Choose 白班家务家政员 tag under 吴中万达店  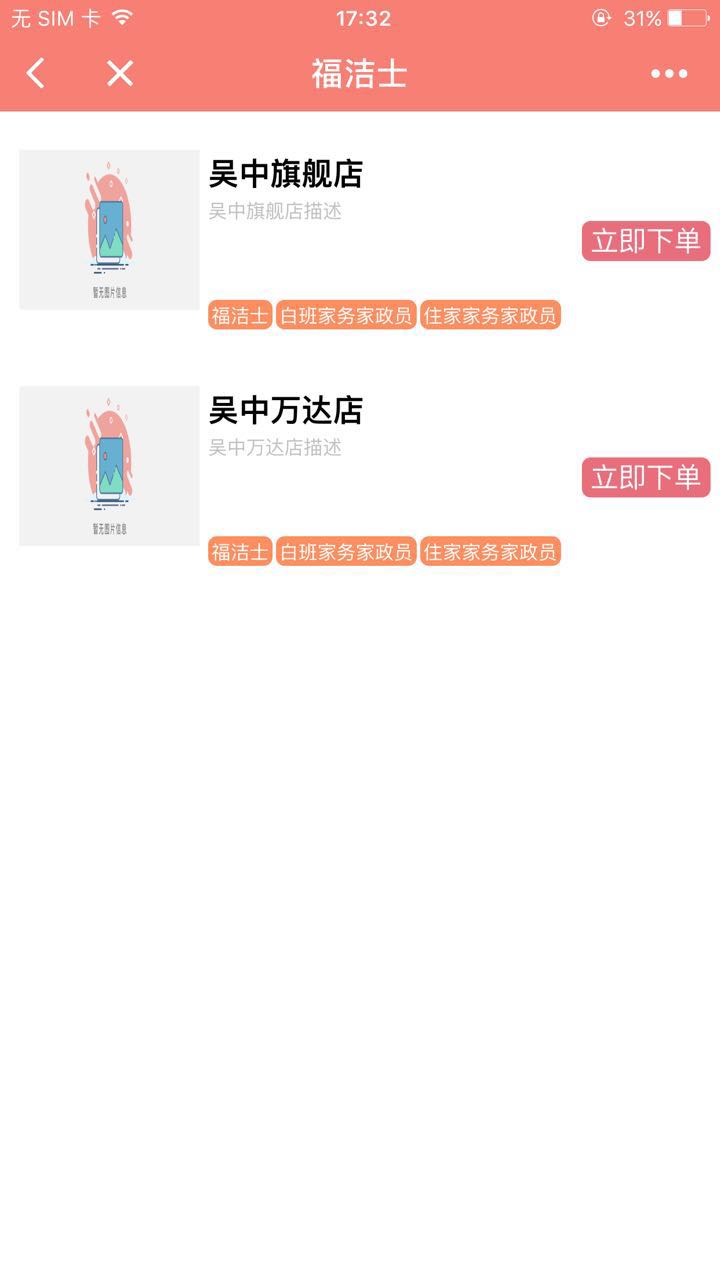pyautogui.click(x=346, y=551)
